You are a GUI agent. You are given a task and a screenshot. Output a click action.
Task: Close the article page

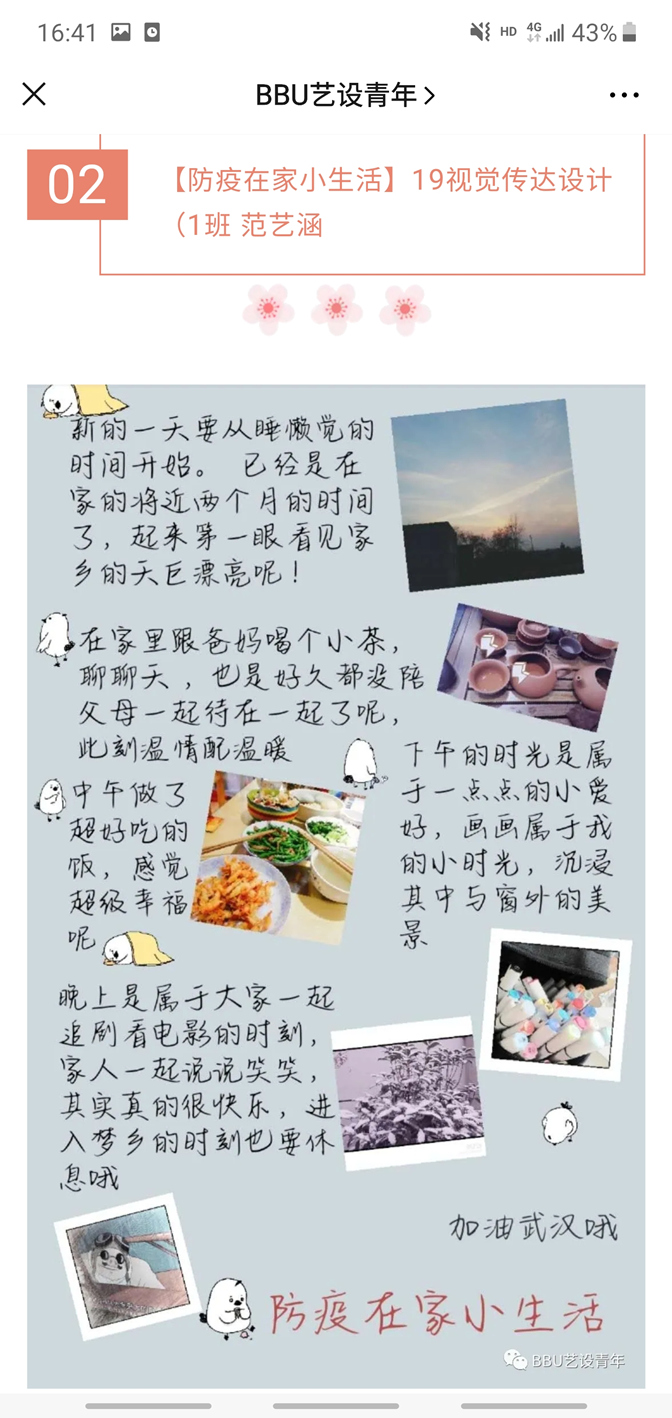[x=34, y=94]
